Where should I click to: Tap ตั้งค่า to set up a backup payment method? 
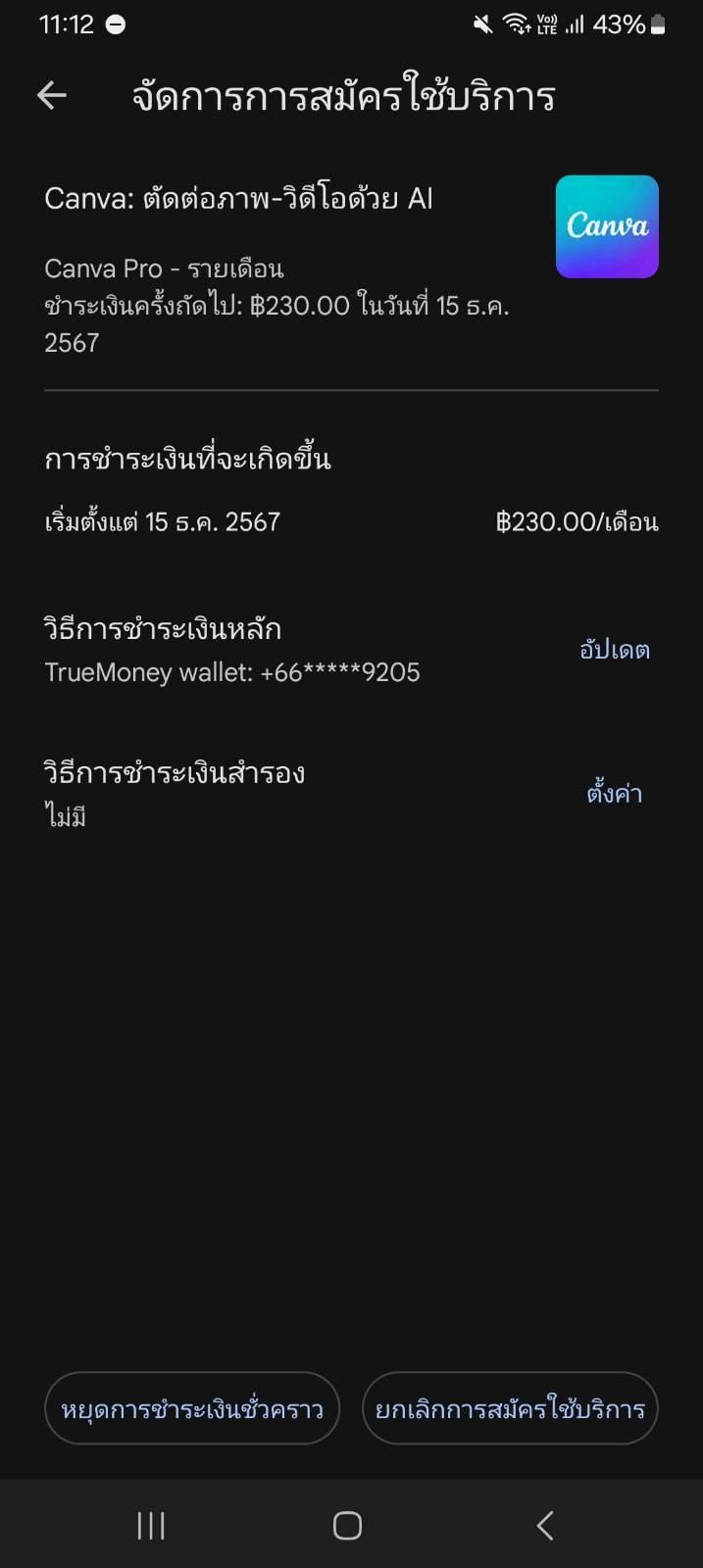pyautogui.click(x=615, y=793)
